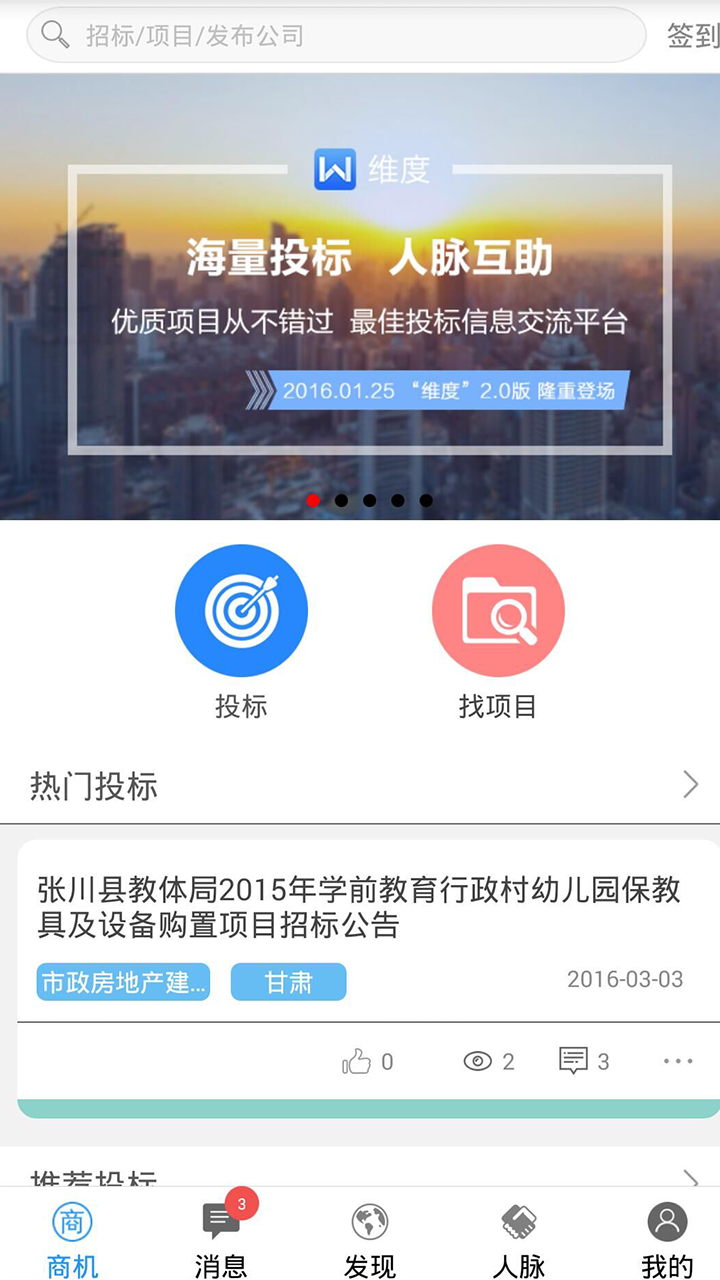Open the 发现 globe icon

[x=370, y=1220]
